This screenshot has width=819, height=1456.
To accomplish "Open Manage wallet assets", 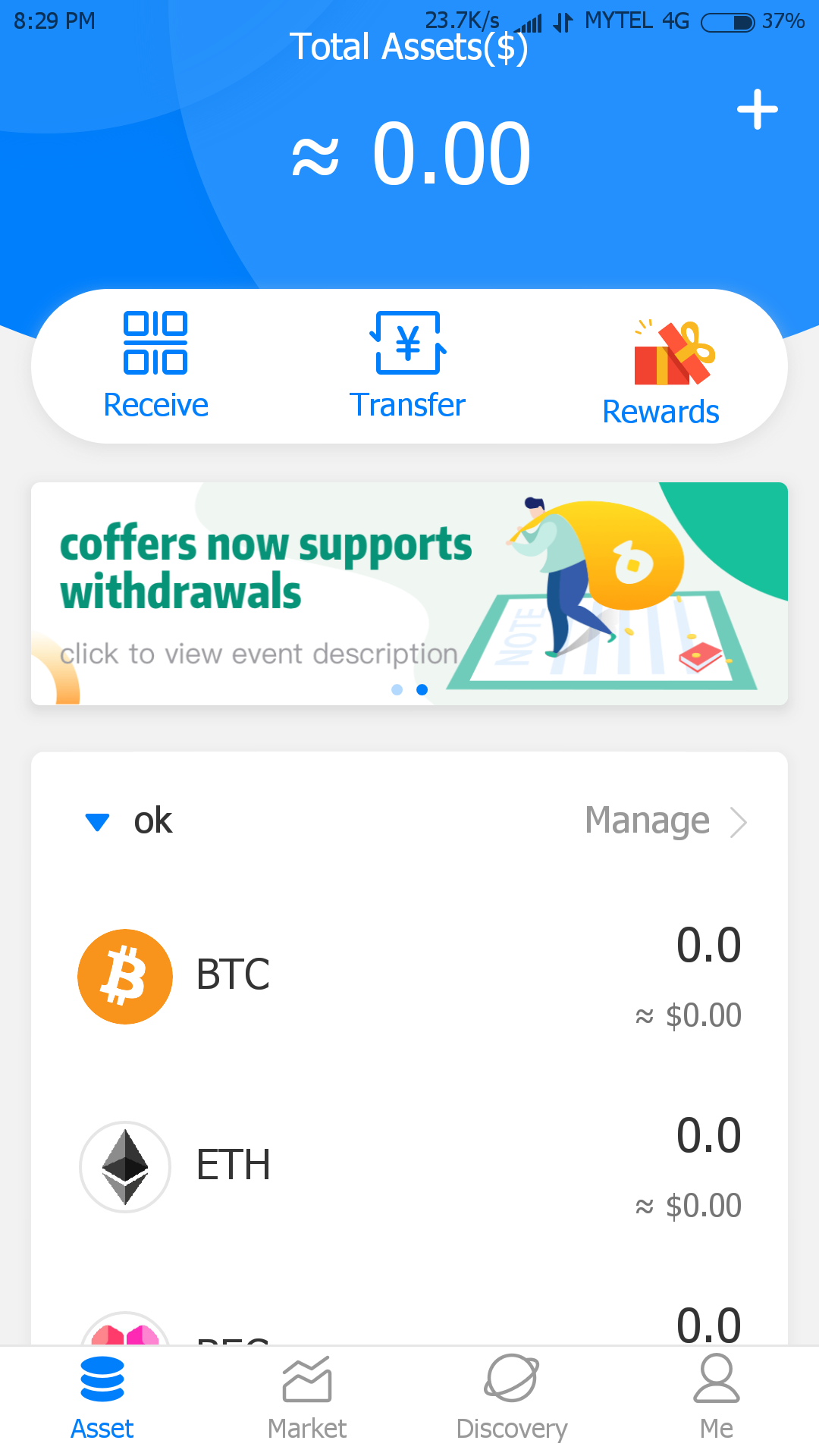I will (x=665, y=821).
